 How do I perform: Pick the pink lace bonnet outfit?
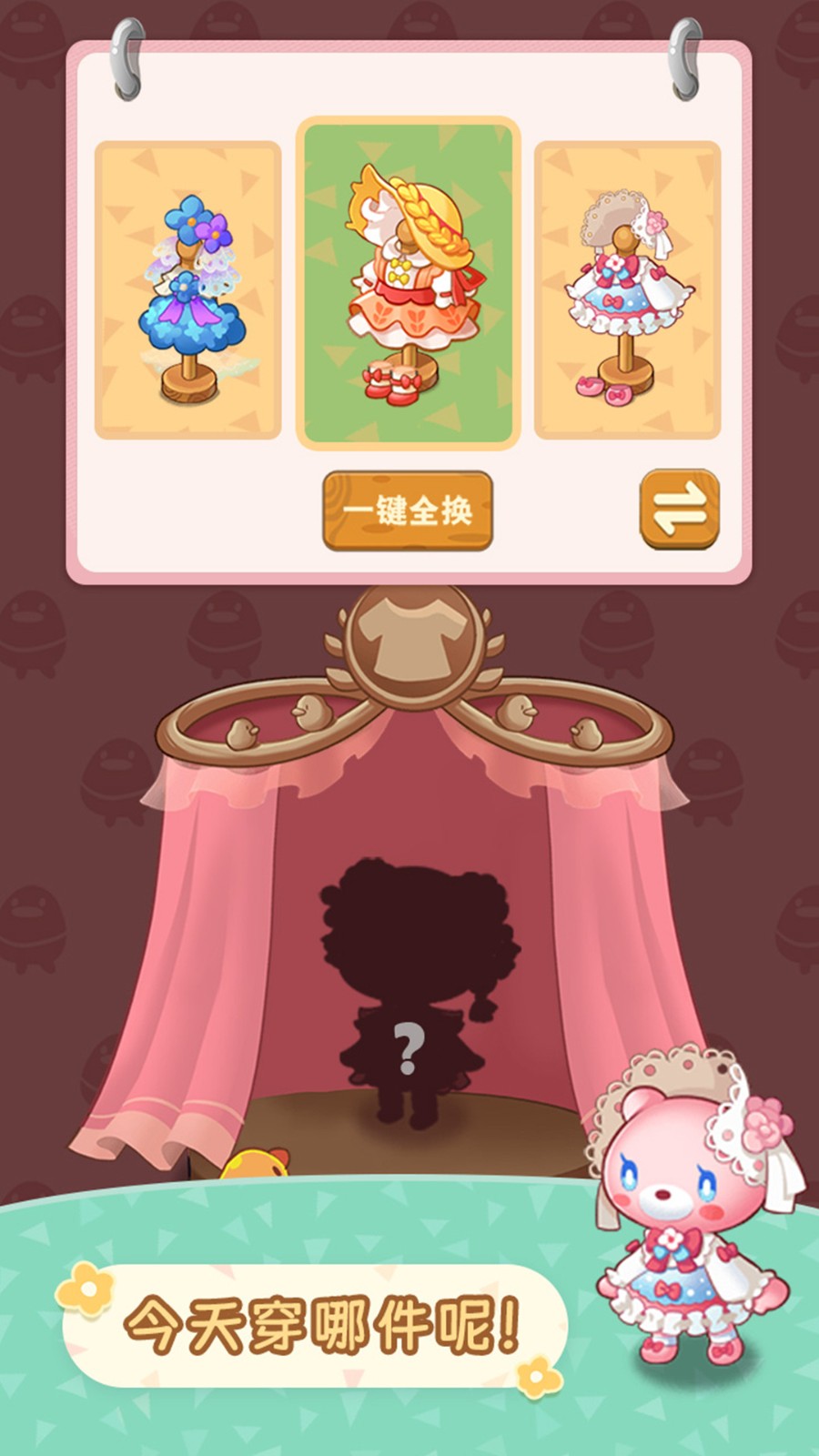[x=627, y=290]
